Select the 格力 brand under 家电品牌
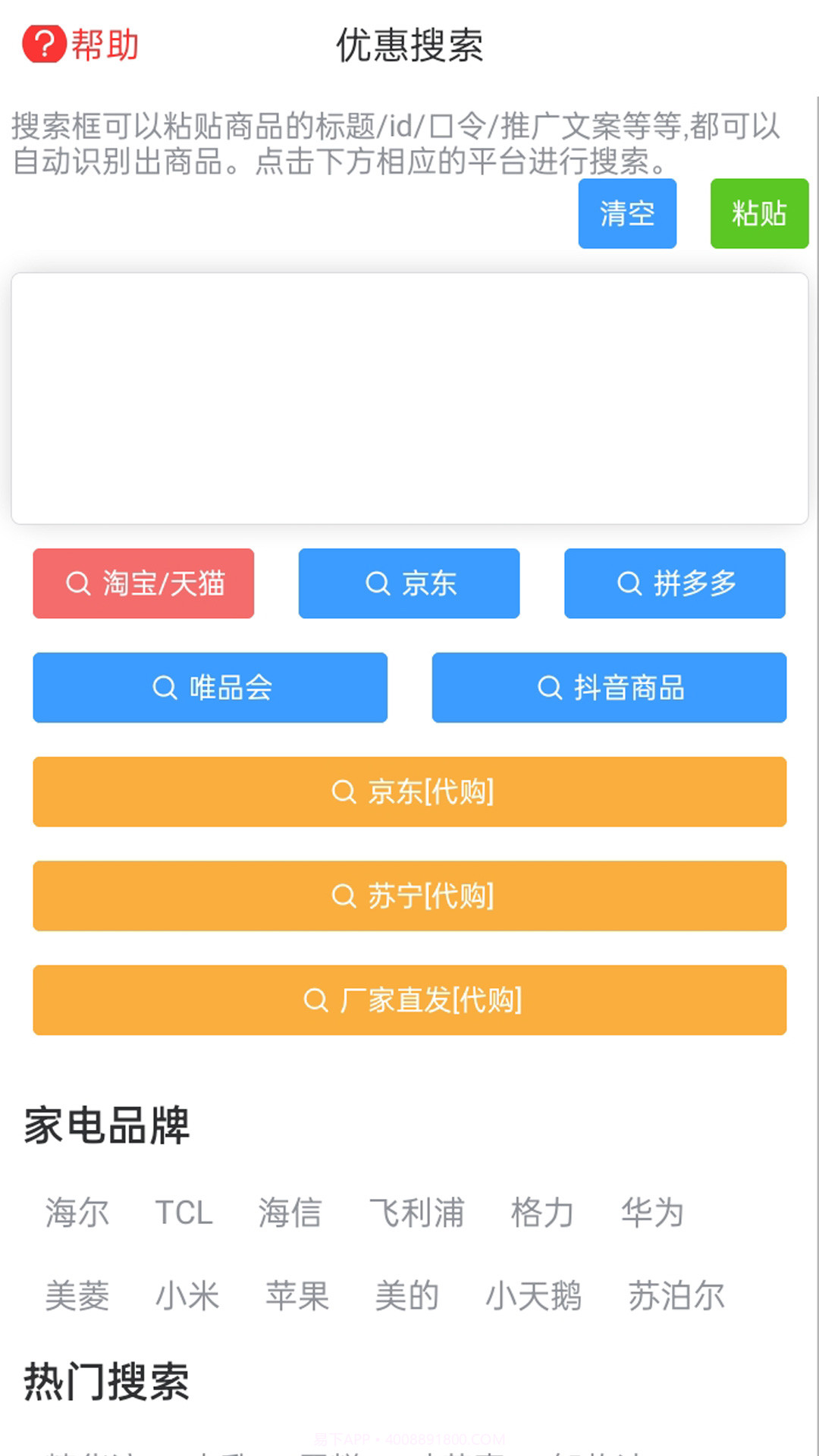Screen dimensions: 819x1456 point(541,1212)
